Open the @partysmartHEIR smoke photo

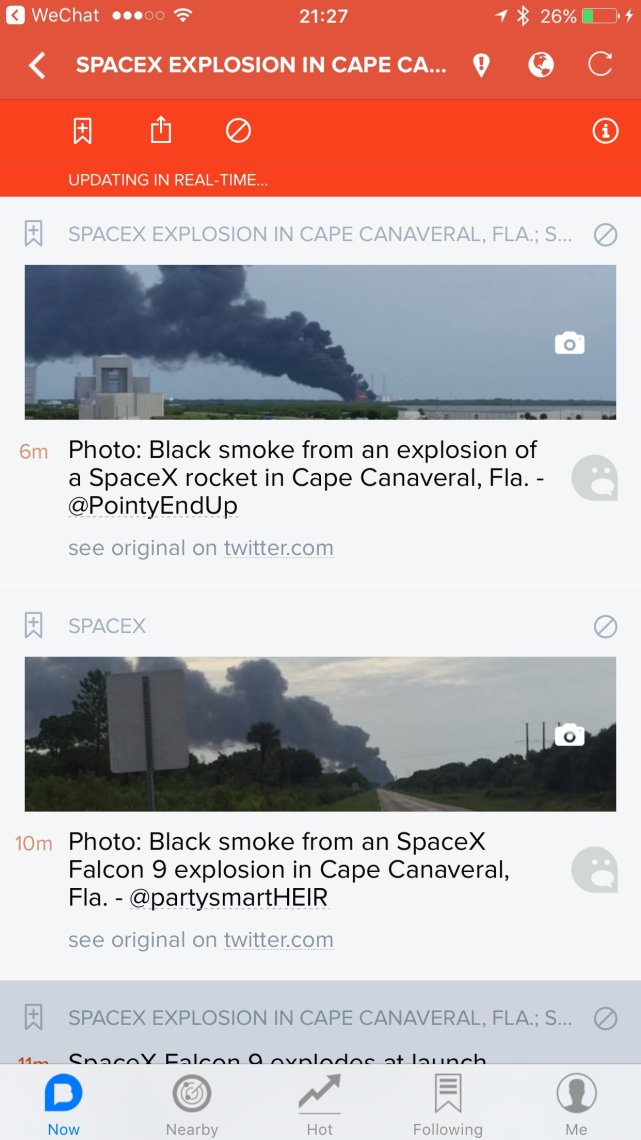point(320,734)
